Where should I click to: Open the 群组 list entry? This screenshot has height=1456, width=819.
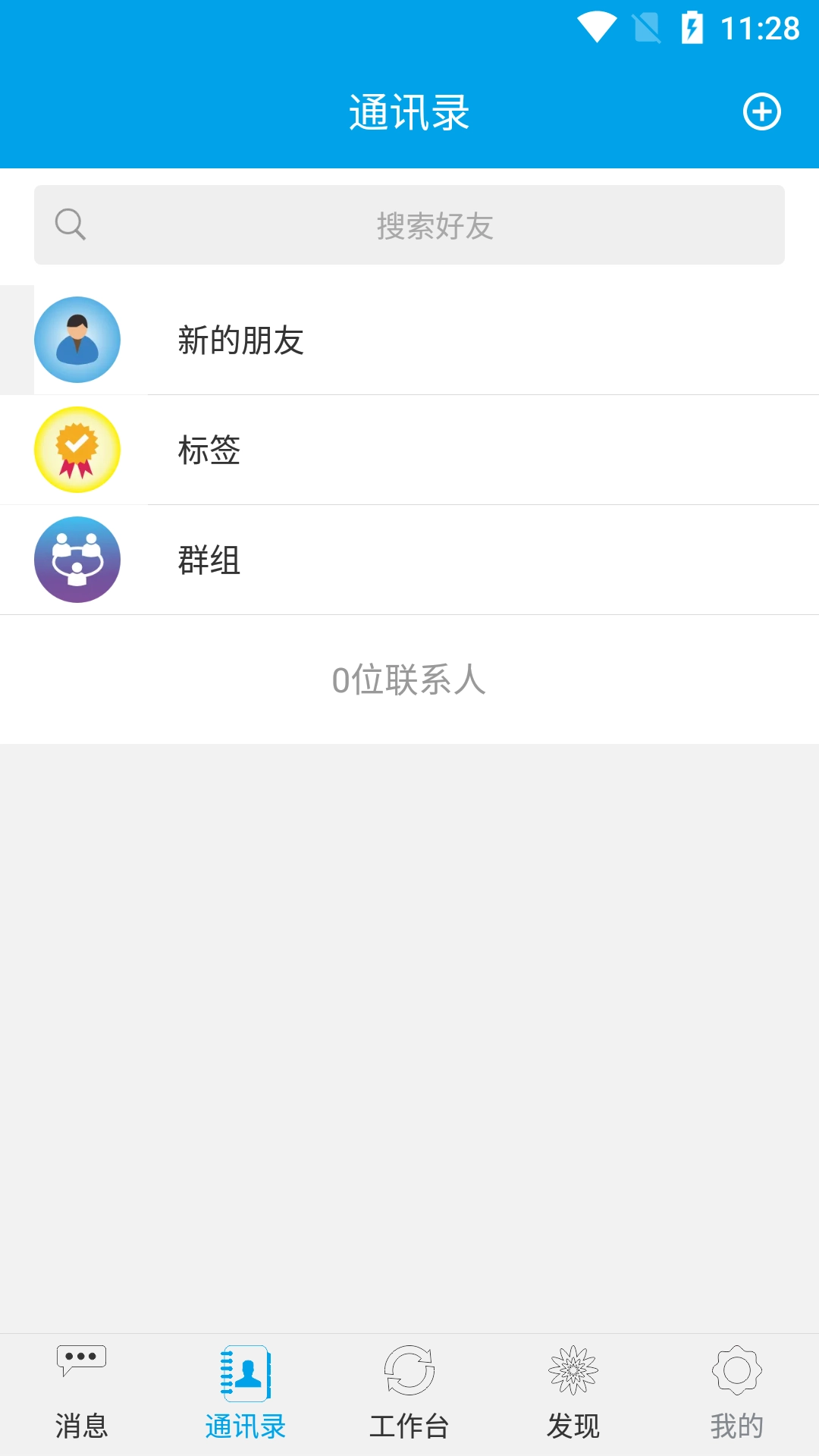click(x=409, y=559)
